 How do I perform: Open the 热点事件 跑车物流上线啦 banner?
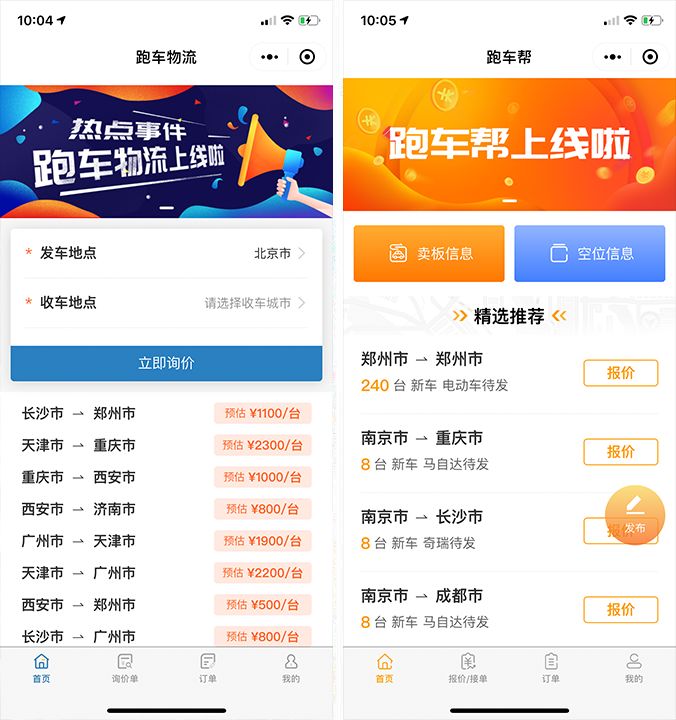[166, 150]
